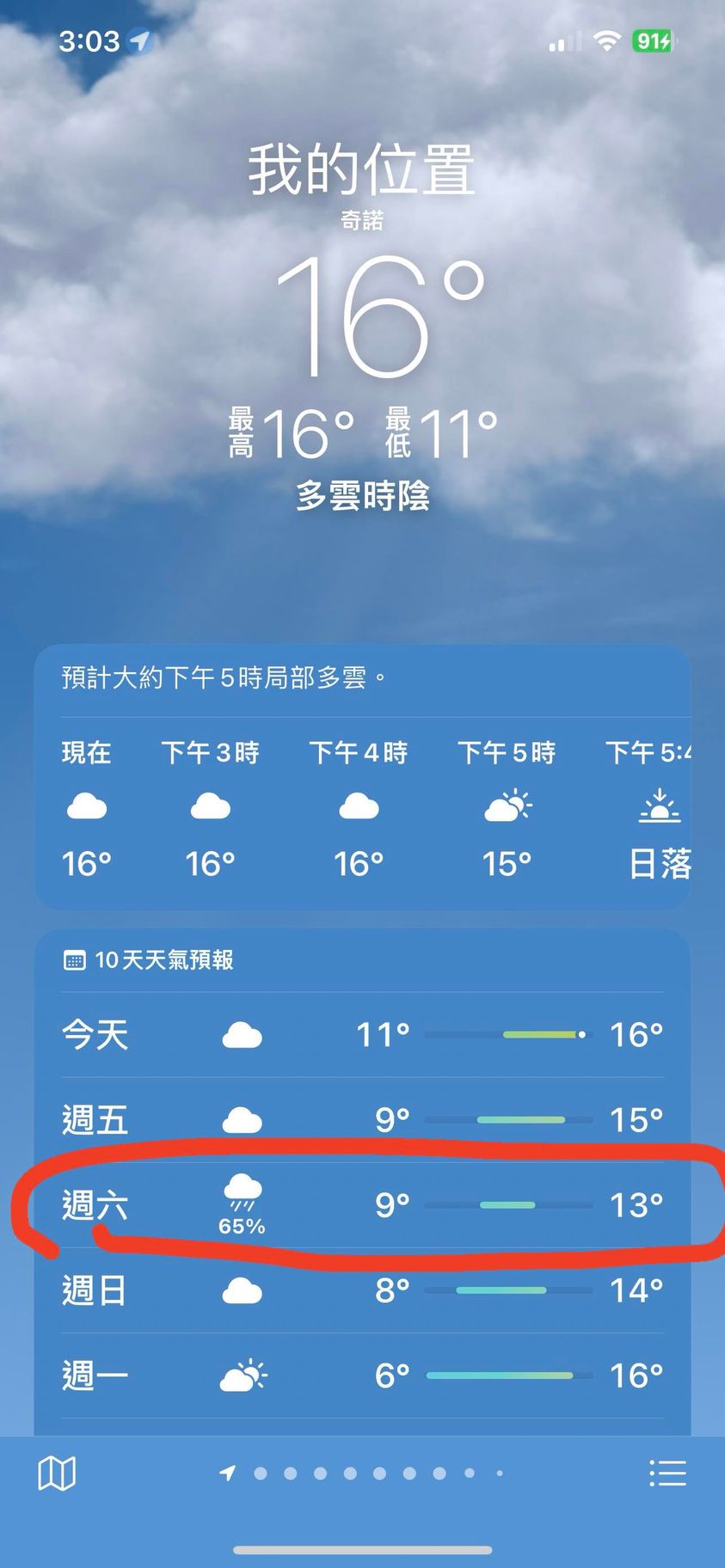725x1568 pixels.
Task: Open the saved locations list icon
Action: click(667, 1473)
